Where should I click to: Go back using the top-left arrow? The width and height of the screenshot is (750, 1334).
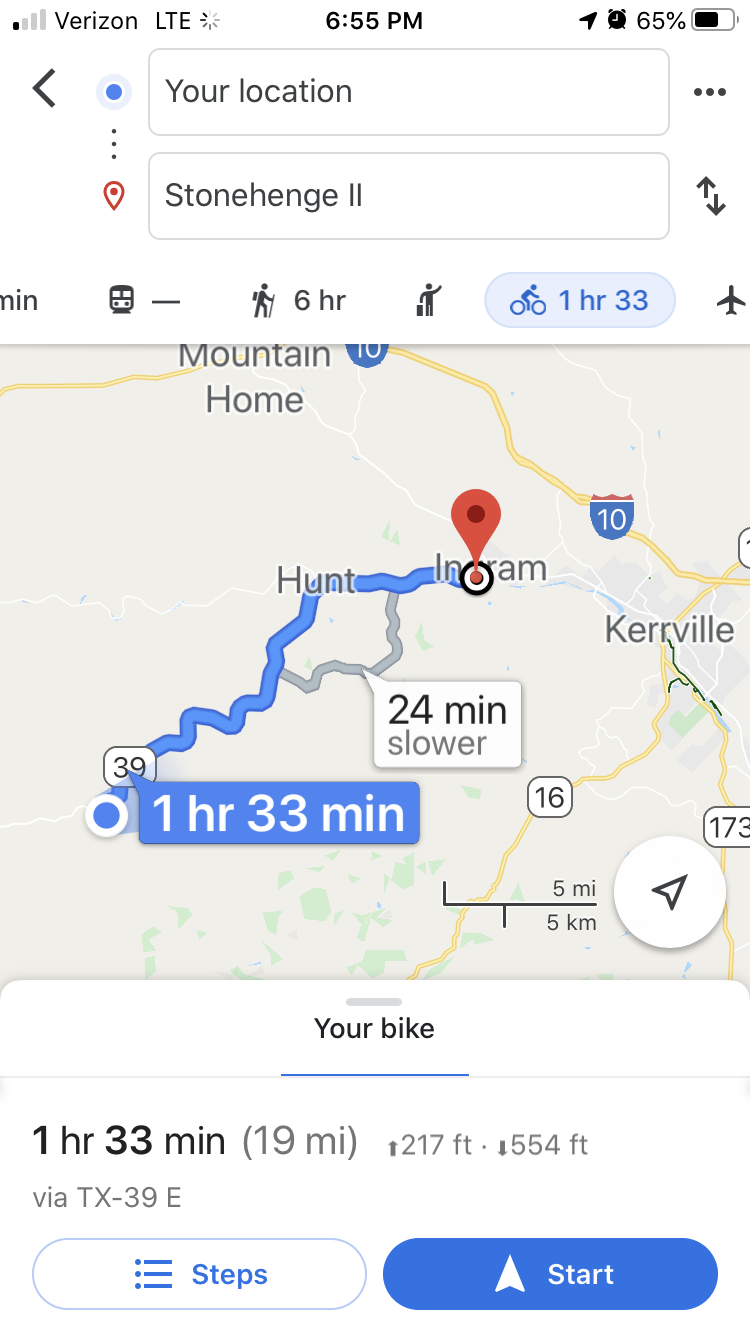(44, 90)
